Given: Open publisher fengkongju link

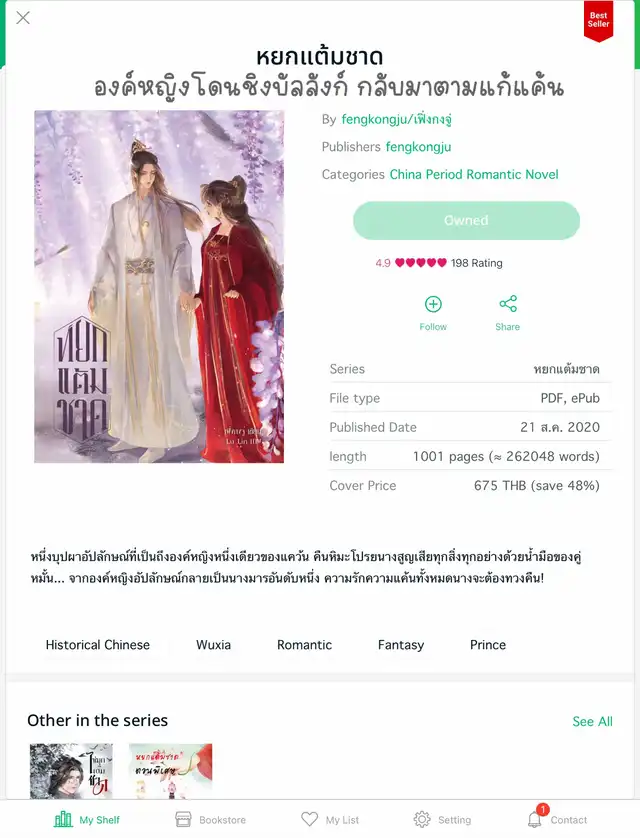Looking at the screenshot, I should click(418, 147).
